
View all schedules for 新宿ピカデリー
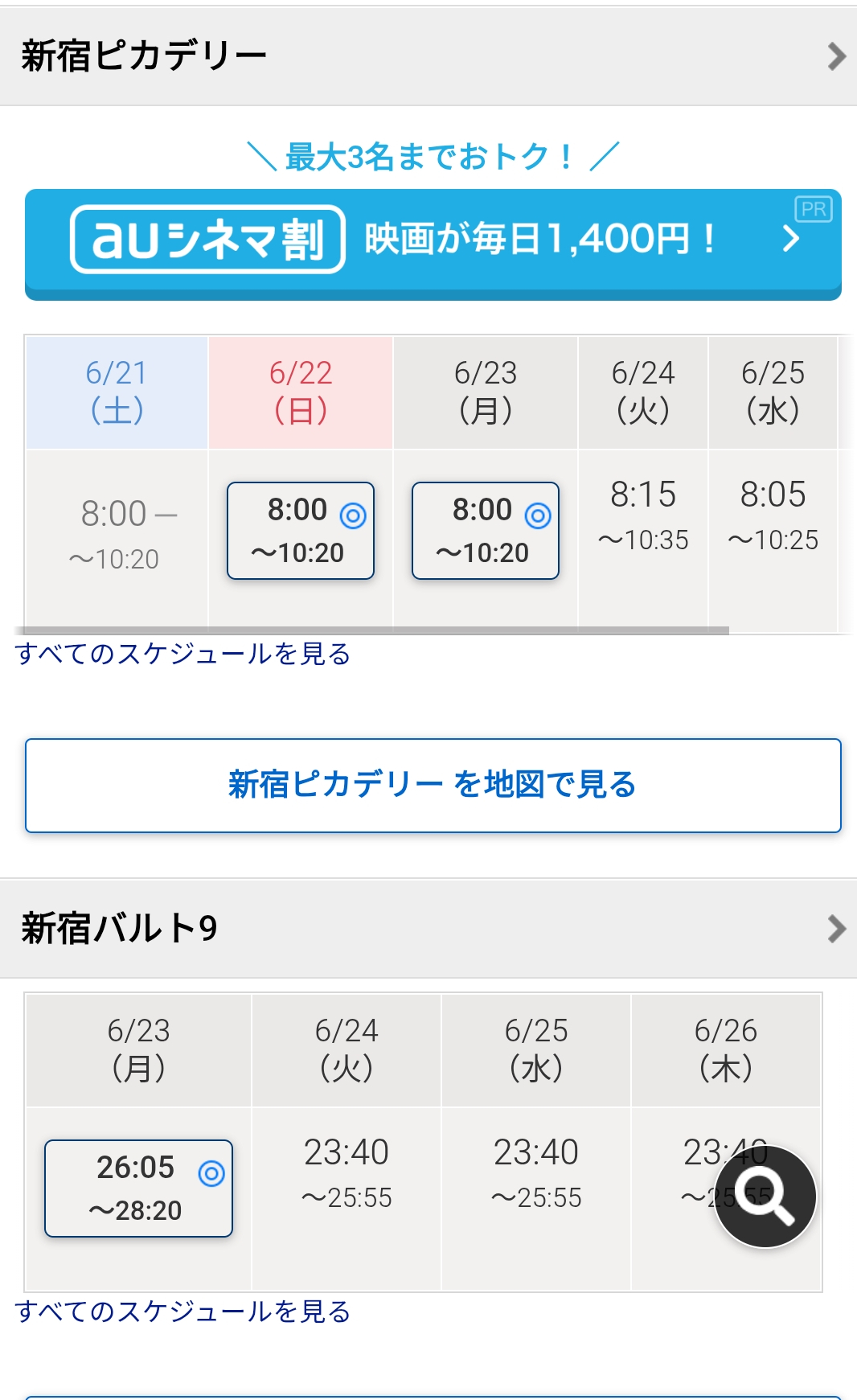point(183,654)
